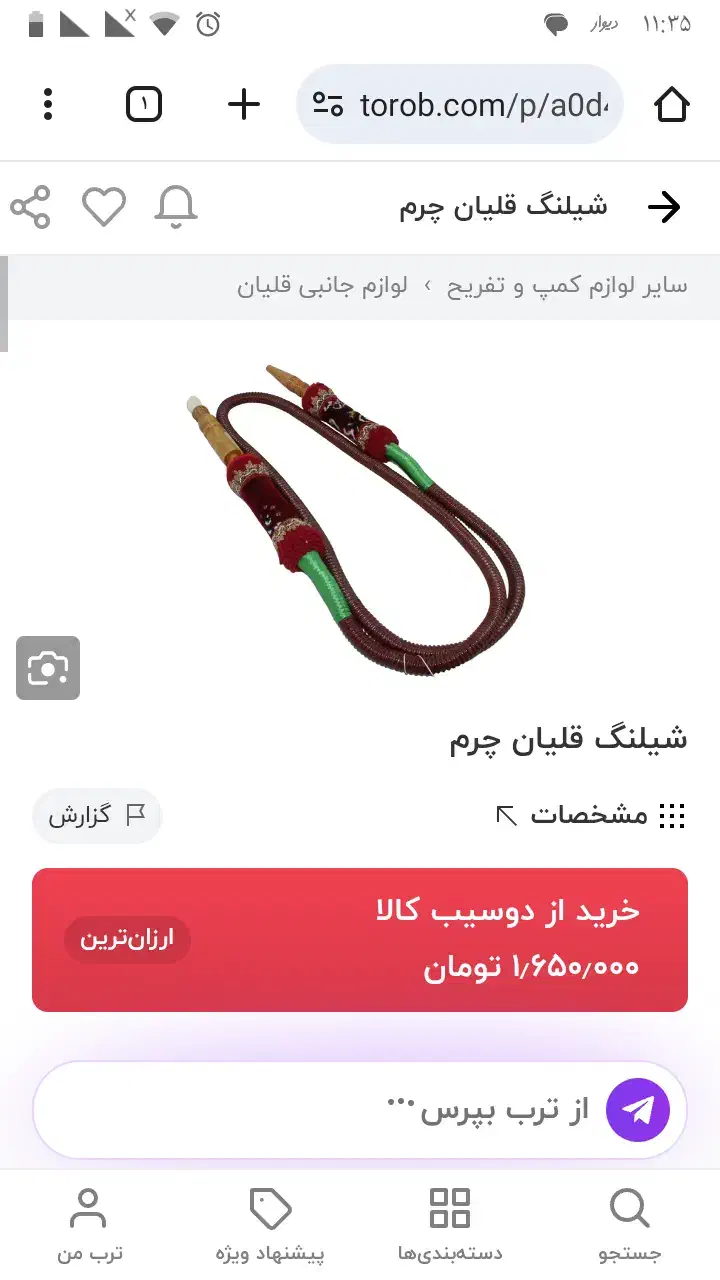Open a new browser tab
The height and width of the screenshot is (1280, 720).
[x=242, y=103]
